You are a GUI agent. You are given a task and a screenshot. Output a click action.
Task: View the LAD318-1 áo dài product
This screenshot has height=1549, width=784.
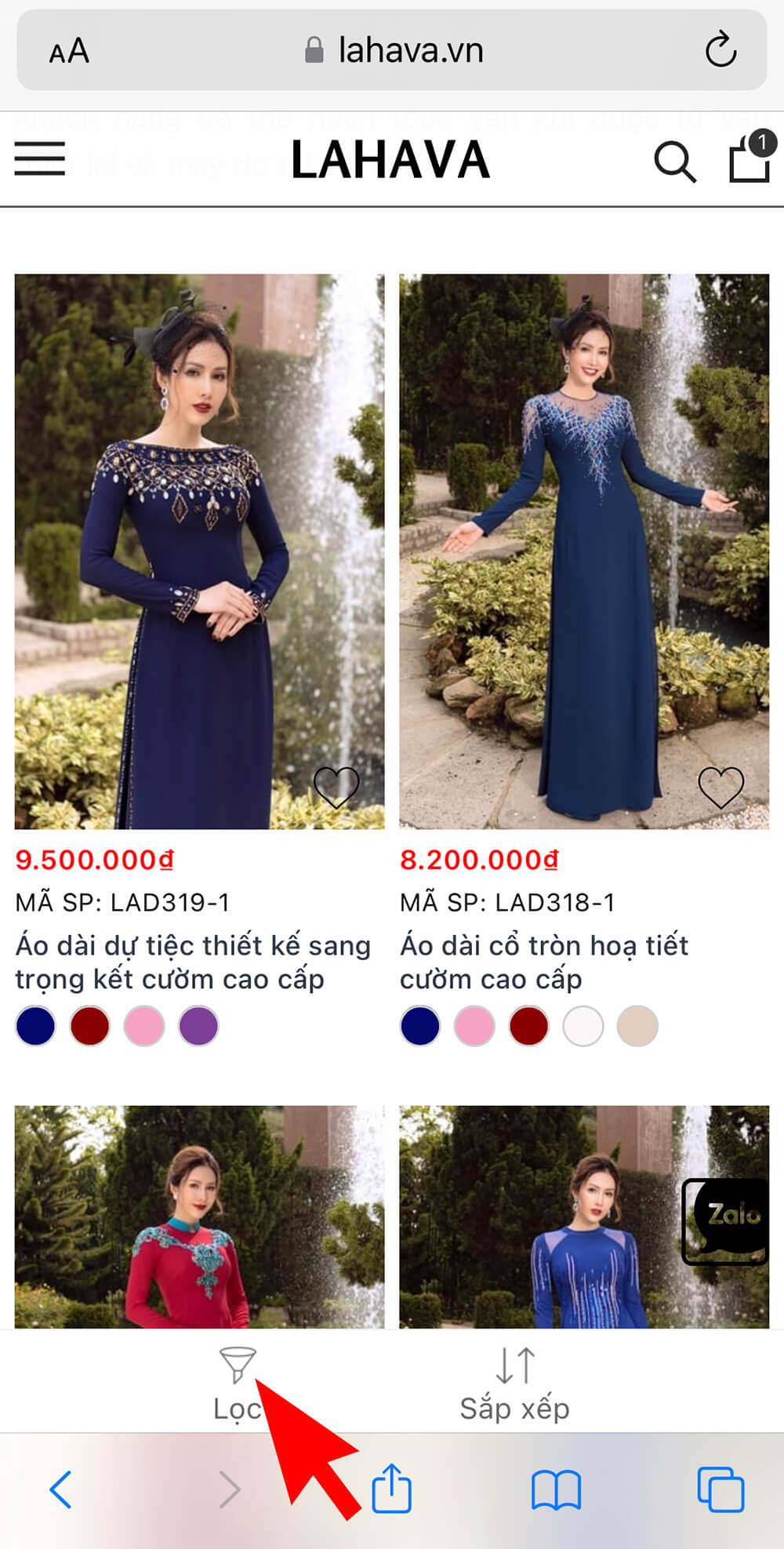[584, 551]
